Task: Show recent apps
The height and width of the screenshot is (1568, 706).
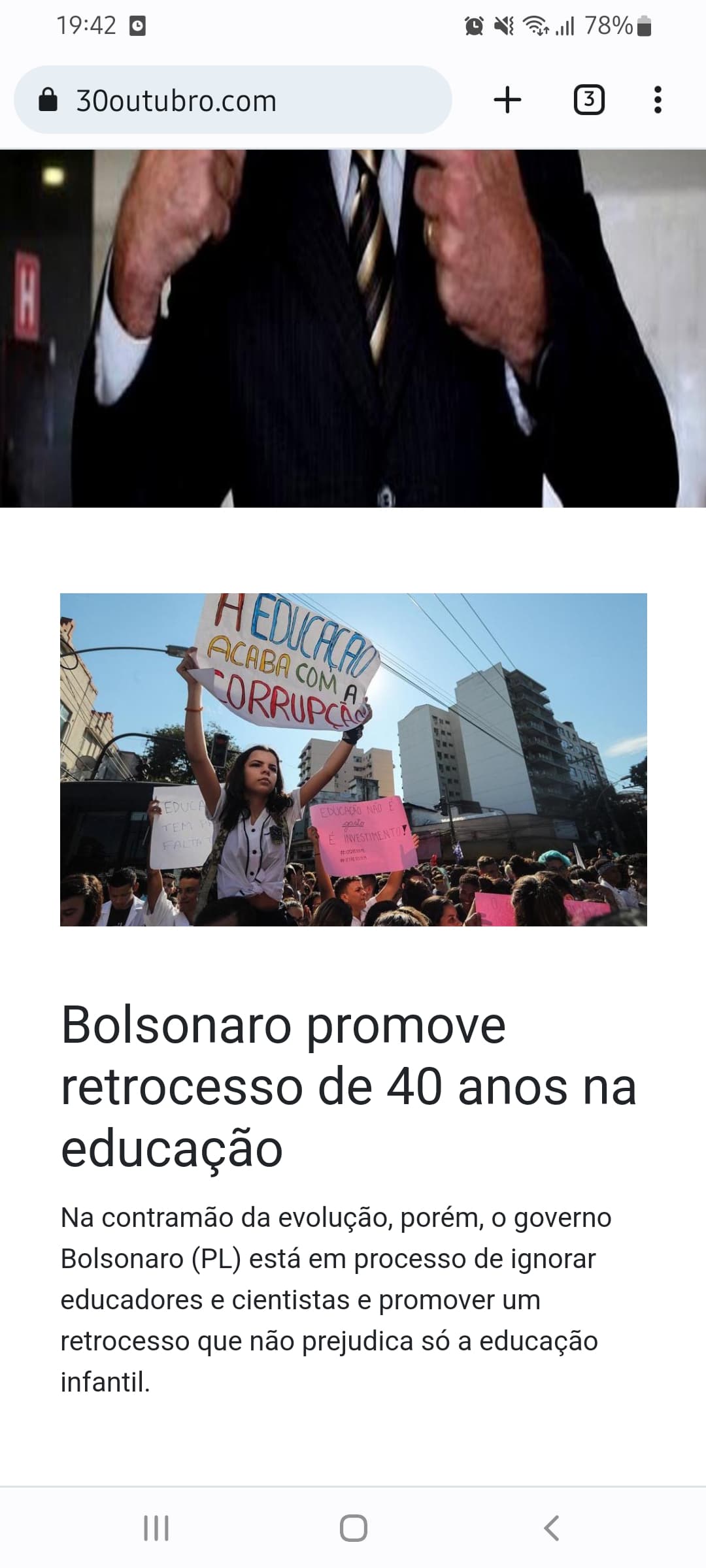Action: [x=156, y=1528]
